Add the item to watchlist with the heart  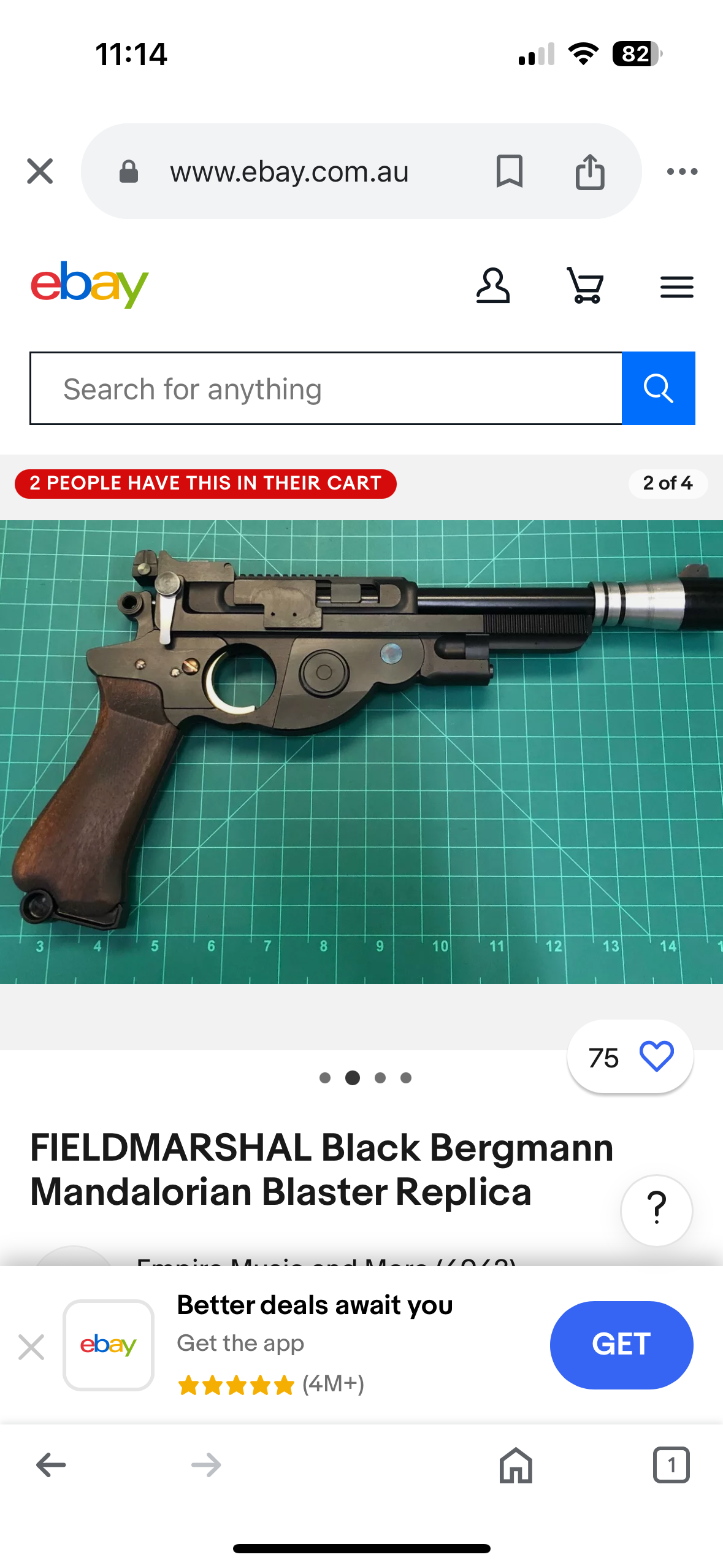pyautogui.click(x=656, y=1057)
